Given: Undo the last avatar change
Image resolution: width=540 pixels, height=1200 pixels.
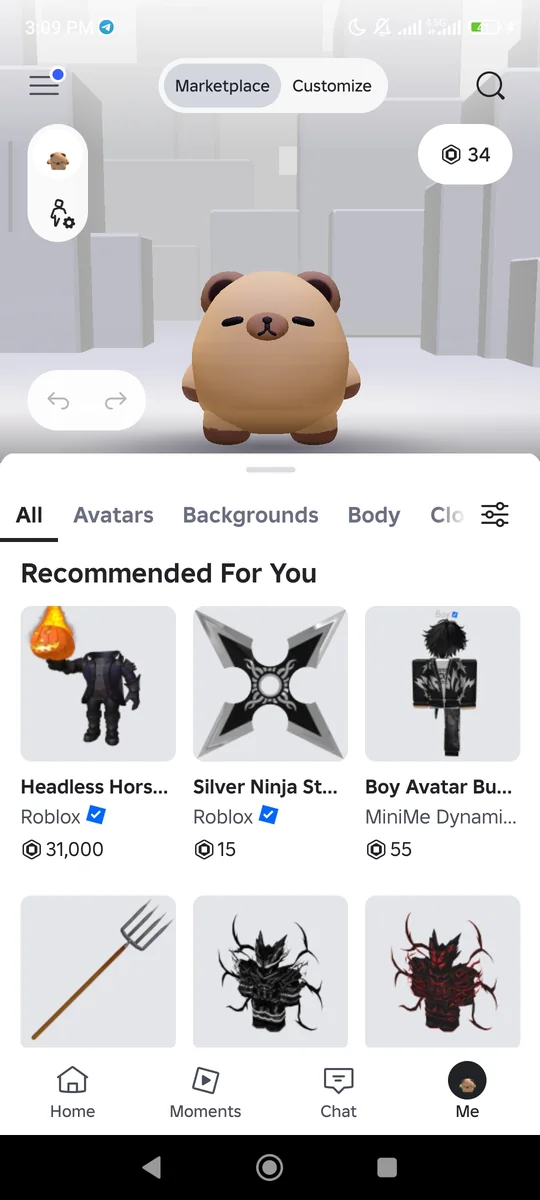Looking at the screenshot, I should pos(59,401).
